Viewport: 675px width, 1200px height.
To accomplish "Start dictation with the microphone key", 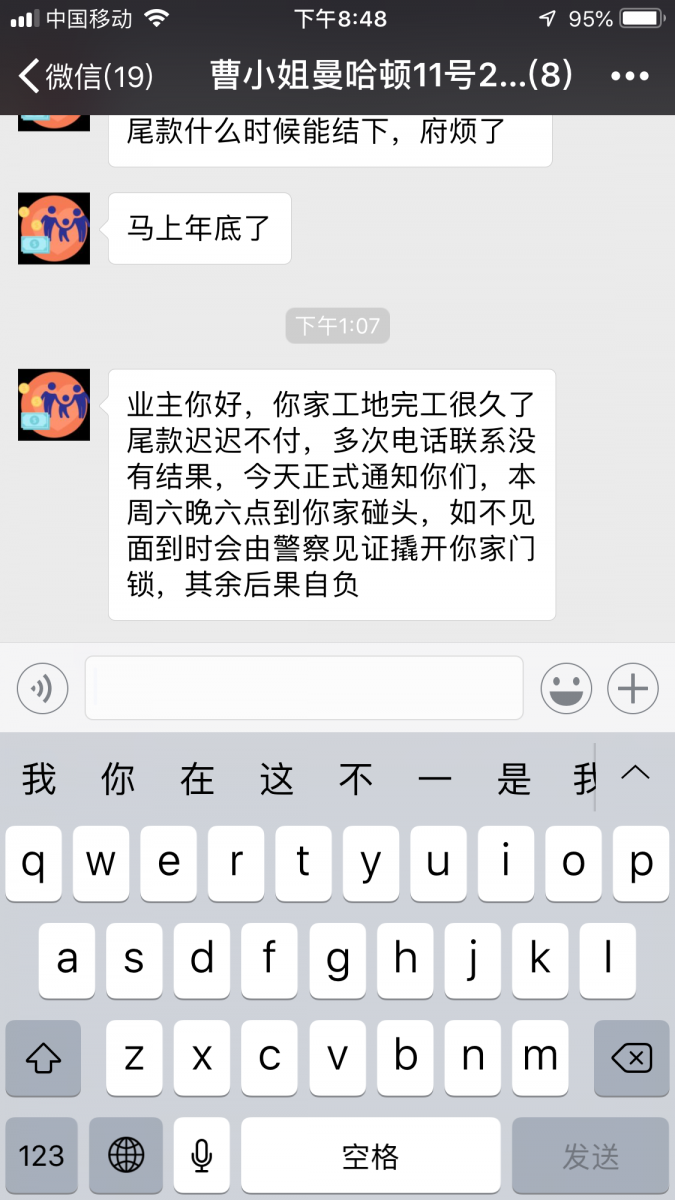I will [201, 1157].
